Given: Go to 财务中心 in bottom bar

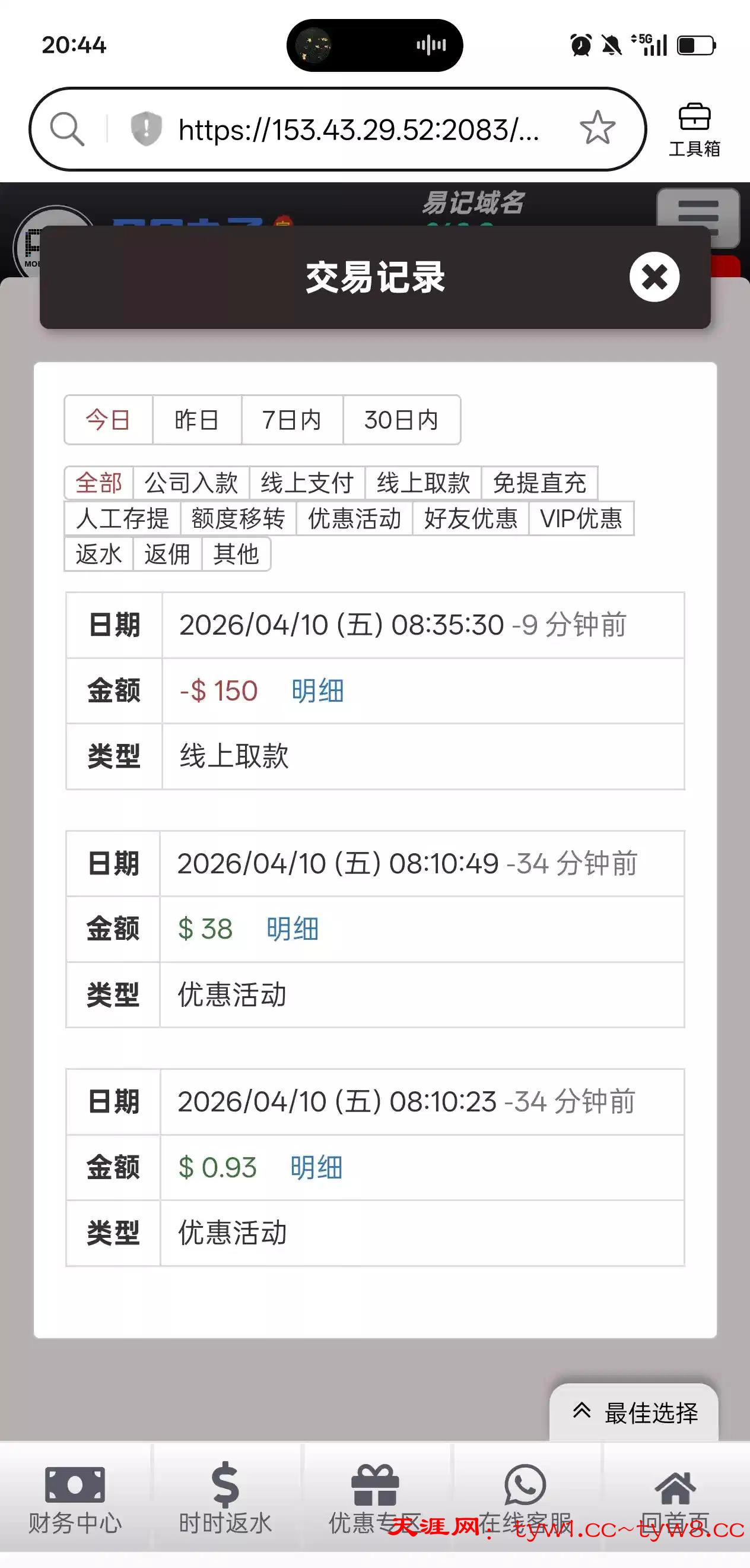Looking at the screenshot, I should tap(75, 1497).
